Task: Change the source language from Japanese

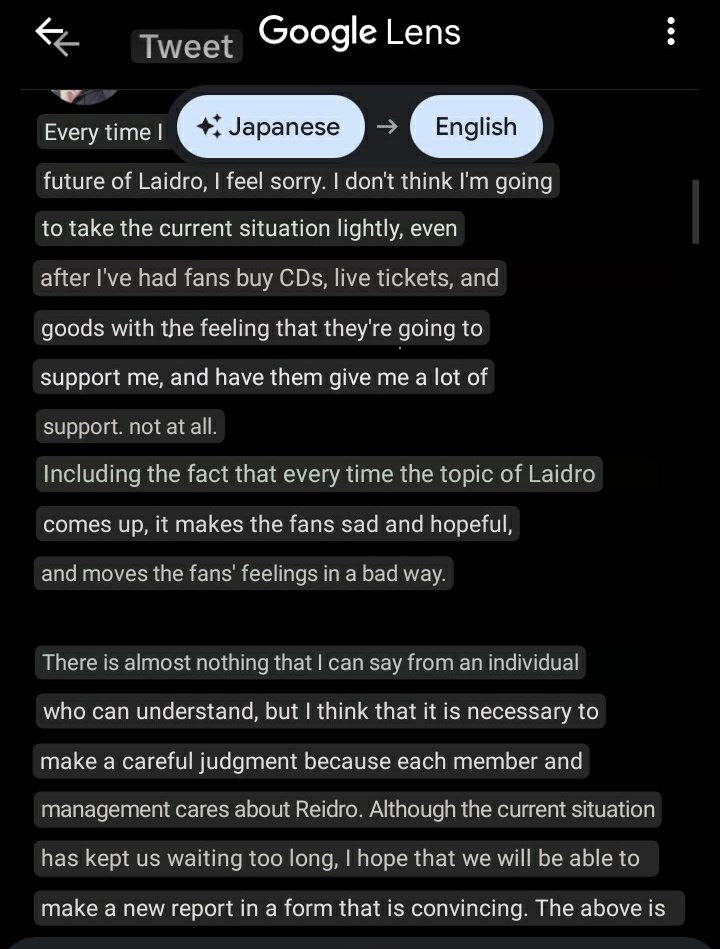Action: click(x=270, y=127)
